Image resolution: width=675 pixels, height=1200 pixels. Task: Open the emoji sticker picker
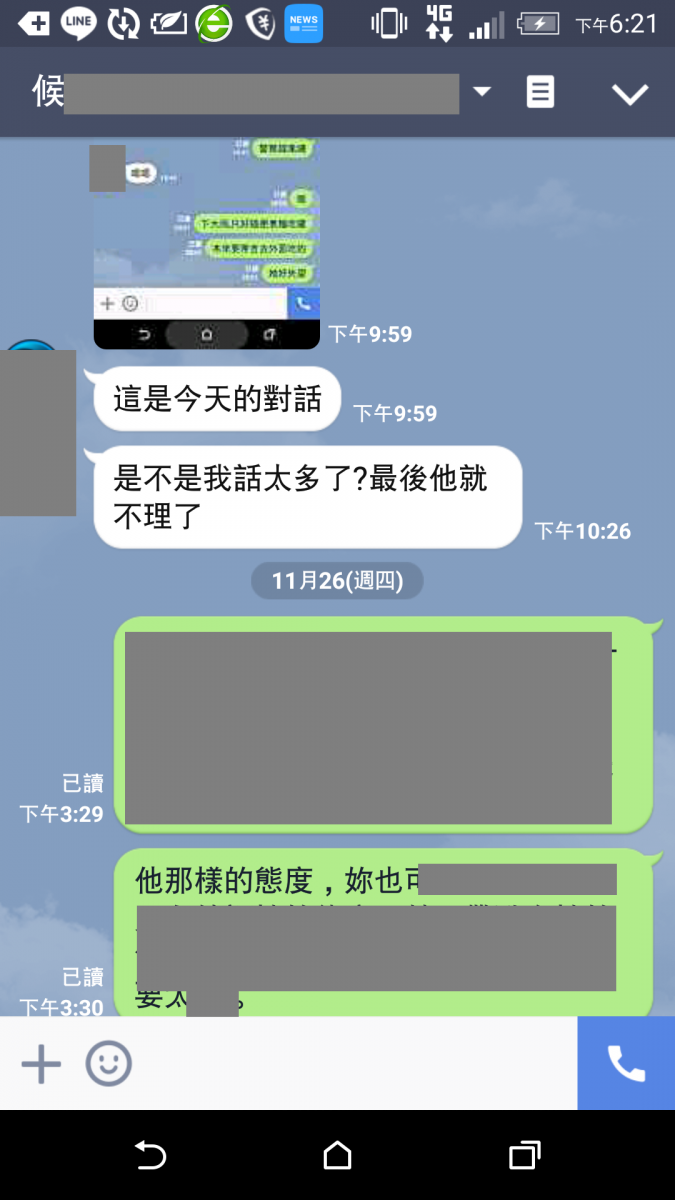pyautogui.click(x=108, y=1064)
